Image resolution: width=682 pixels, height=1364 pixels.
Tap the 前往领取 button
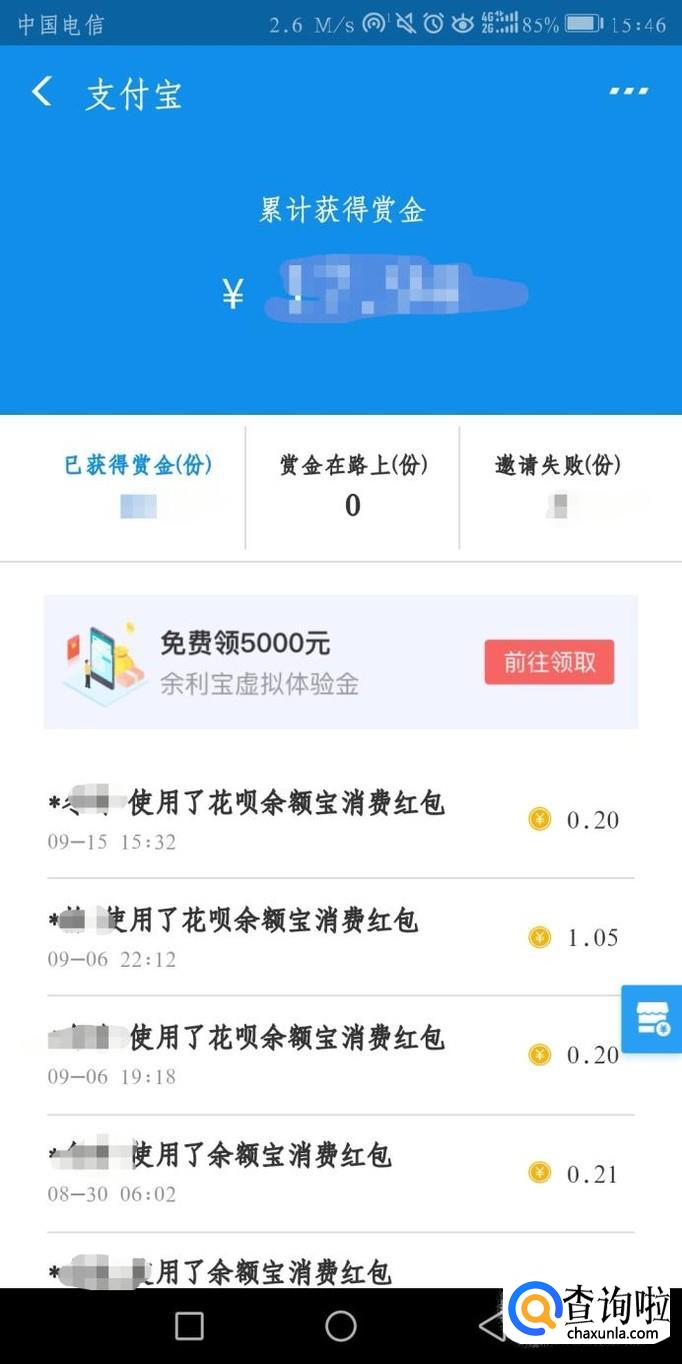[x=549, y=662]
